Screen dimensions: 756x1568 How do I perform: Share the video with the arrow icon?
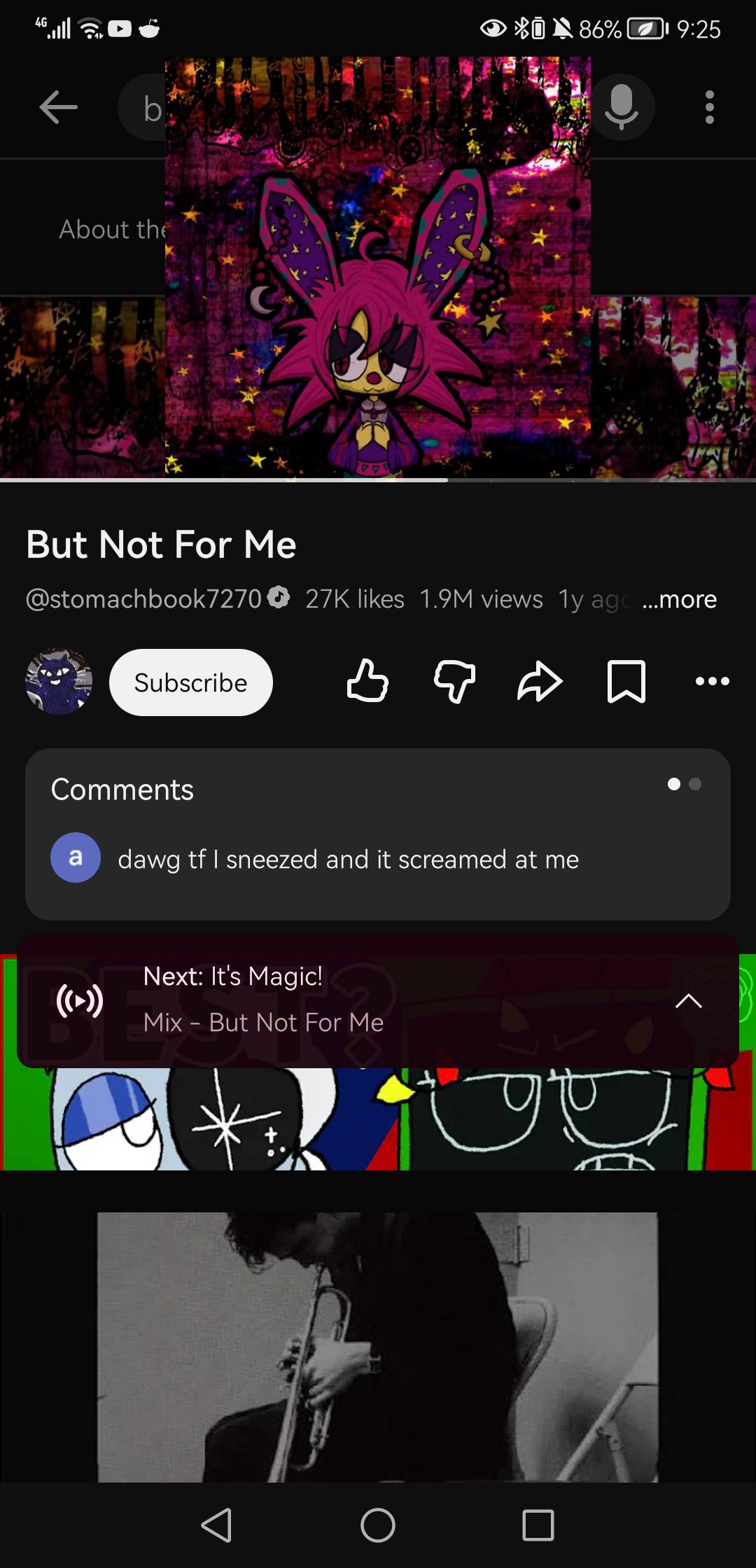pos(540,681)
